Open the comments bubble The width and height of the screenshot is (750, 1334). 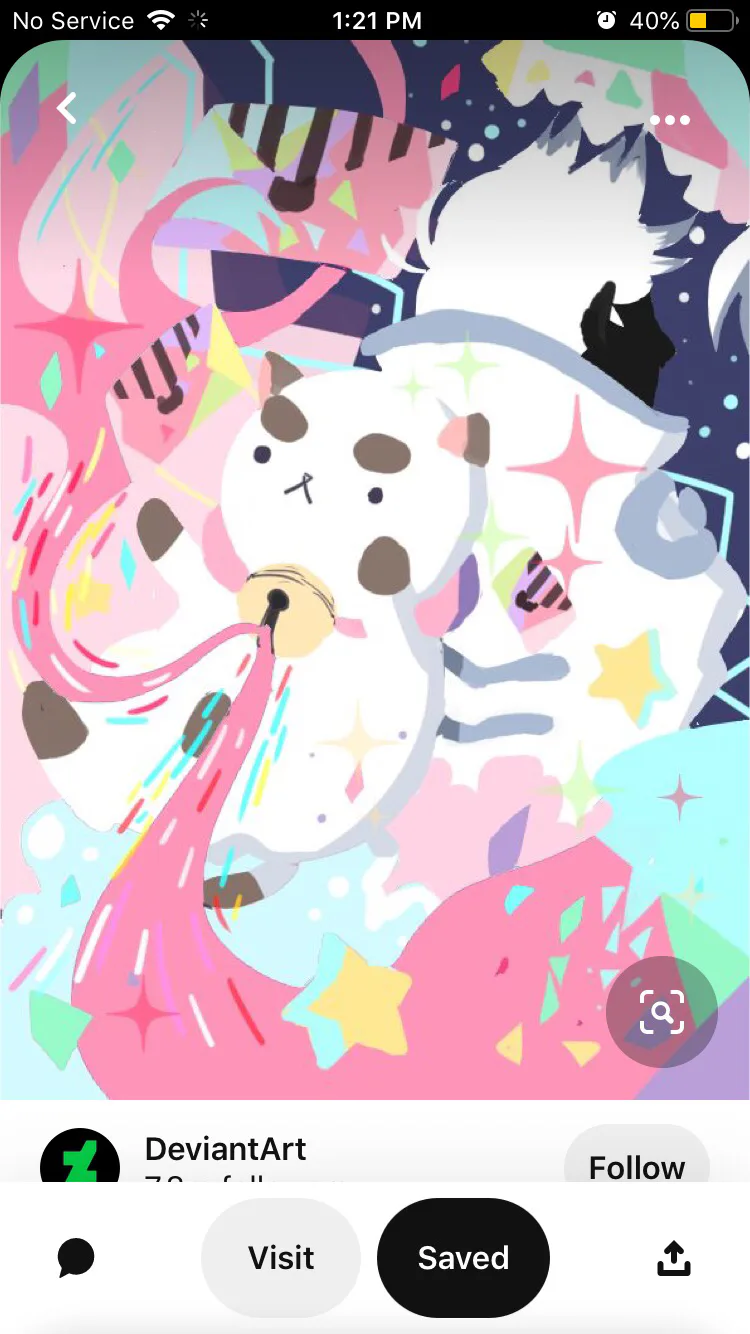coord(76,1258)
